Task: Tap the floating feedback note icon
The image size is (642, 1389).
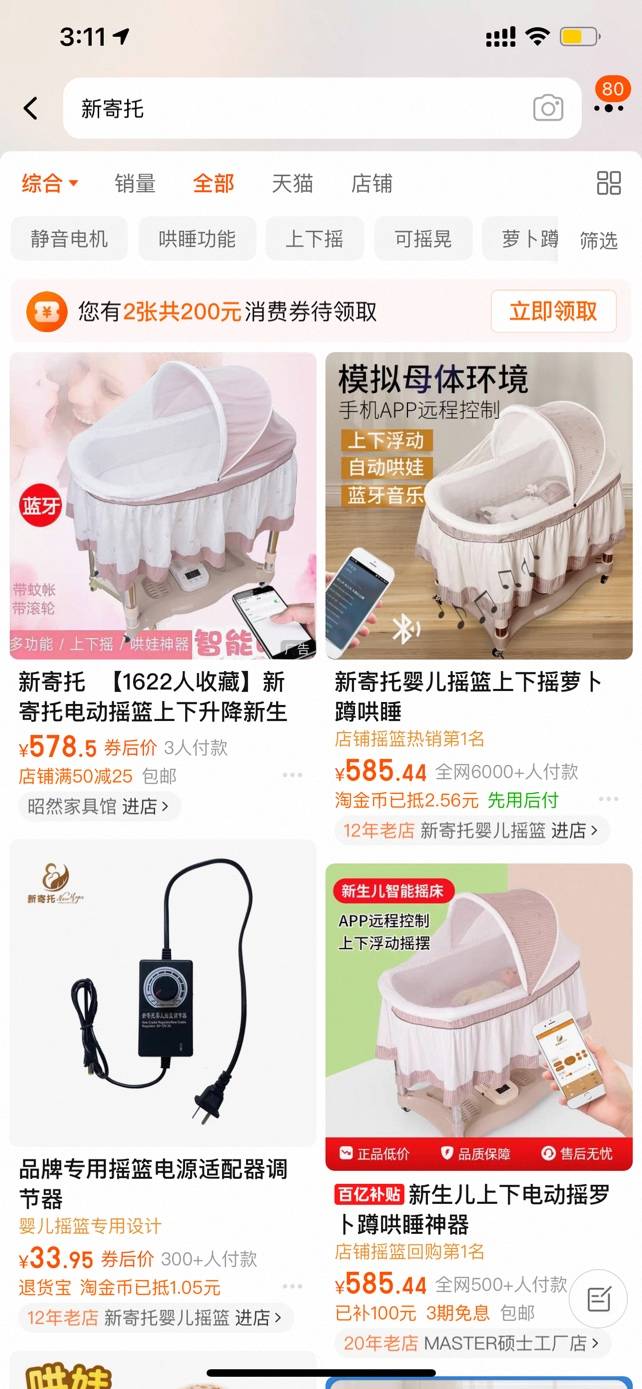Action: (x=599, y=1299)
